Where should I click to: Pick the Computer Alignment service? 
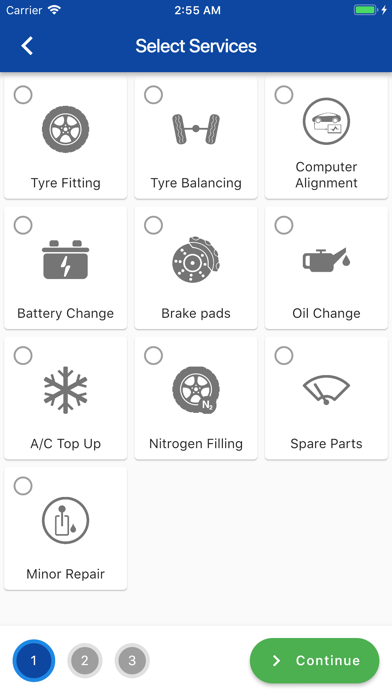click(326, 138)
